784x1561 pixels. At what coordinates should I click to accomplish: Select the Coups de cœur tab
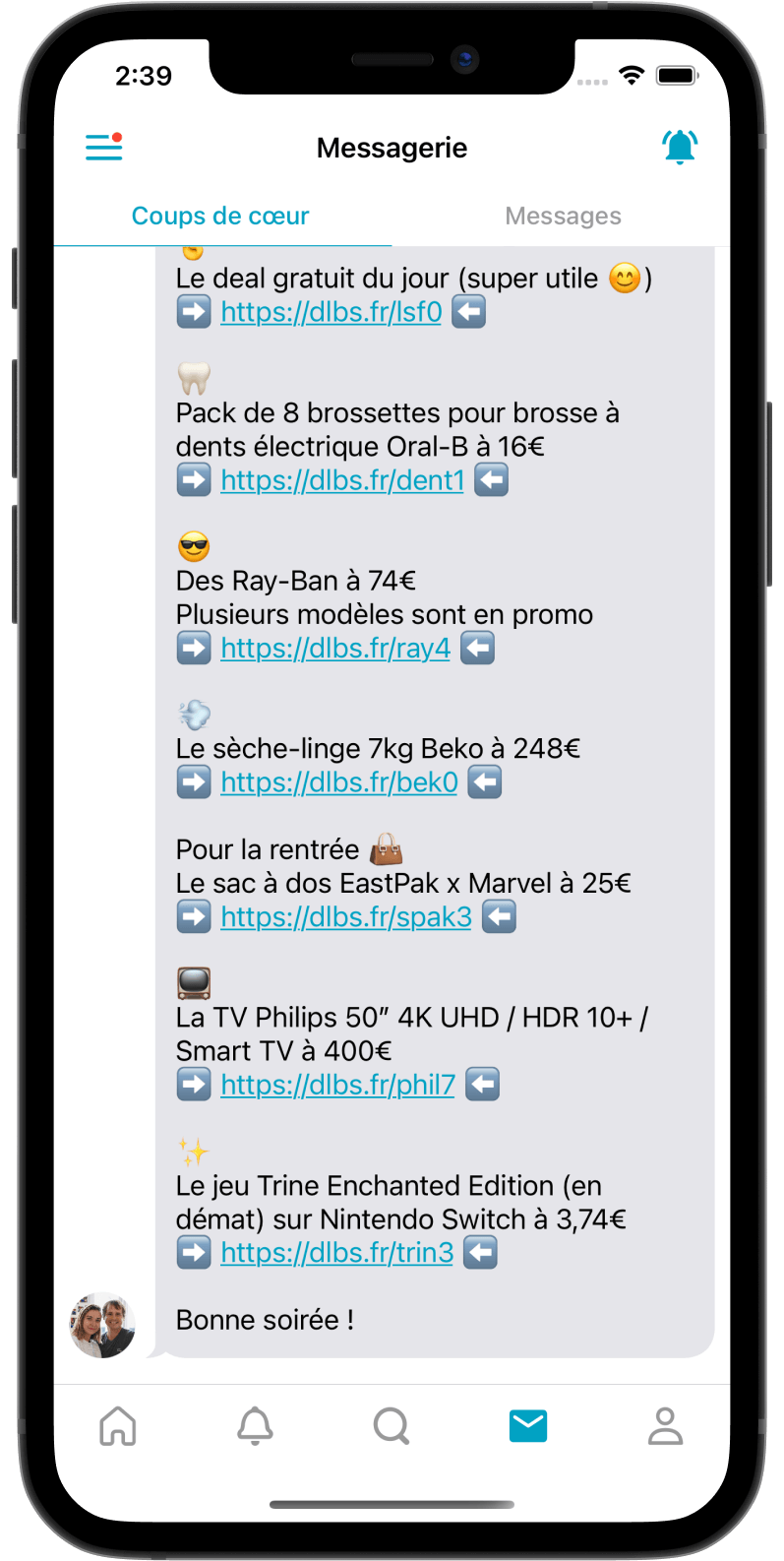pyautogui.click(x=220, y=216)
